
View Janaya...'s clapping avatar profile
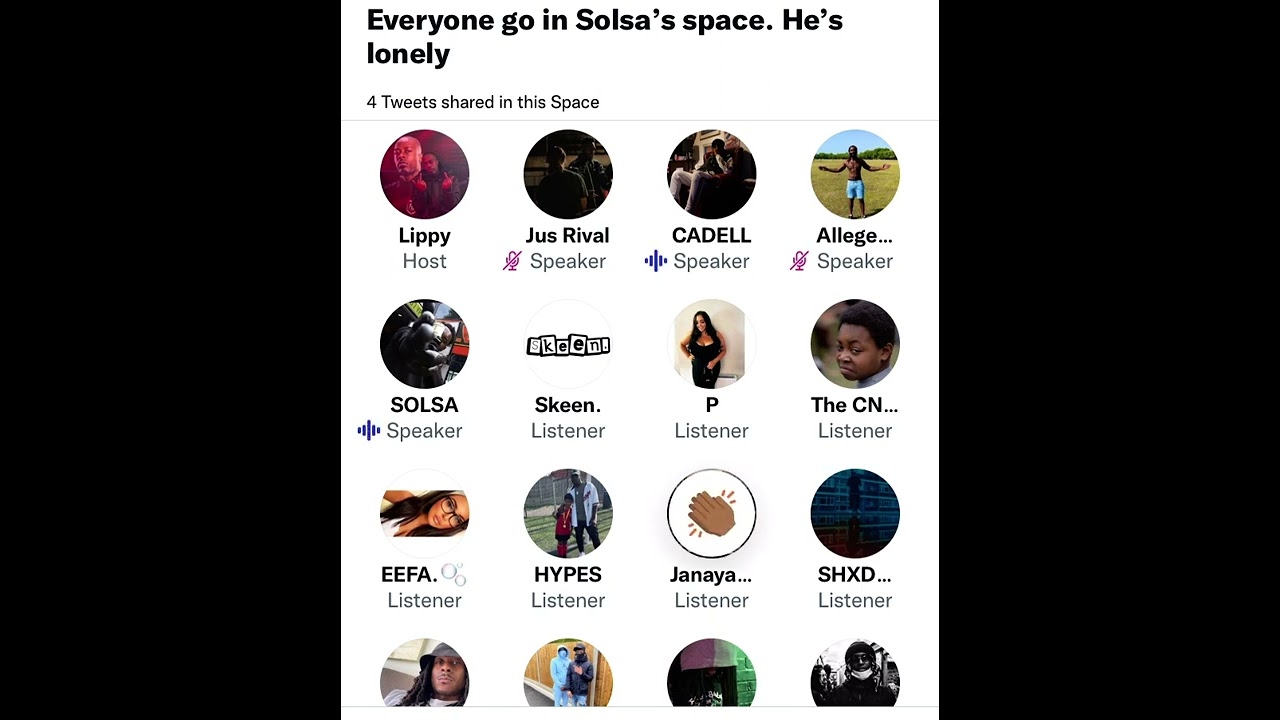pyautogui.click(x=712, y=514)
